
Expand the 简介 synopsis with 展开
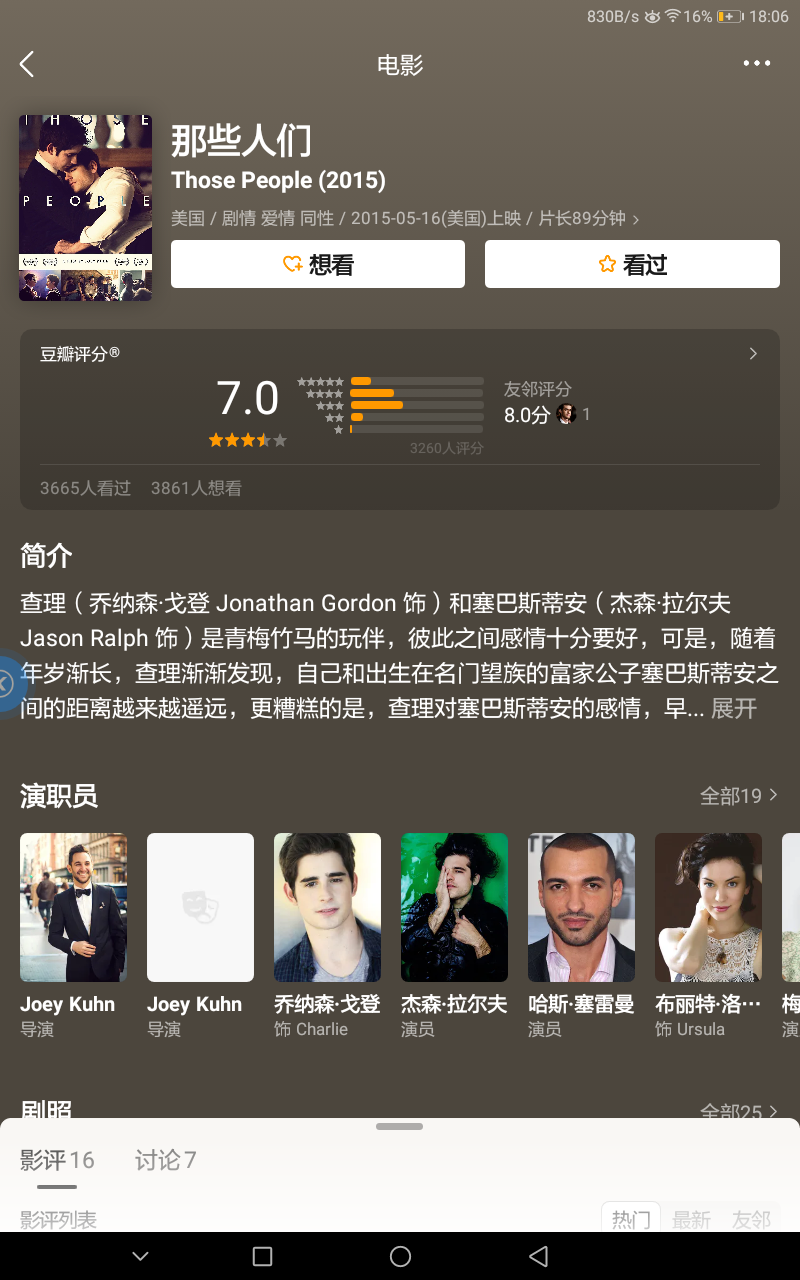pyautogui.click(x=734, y=708)
